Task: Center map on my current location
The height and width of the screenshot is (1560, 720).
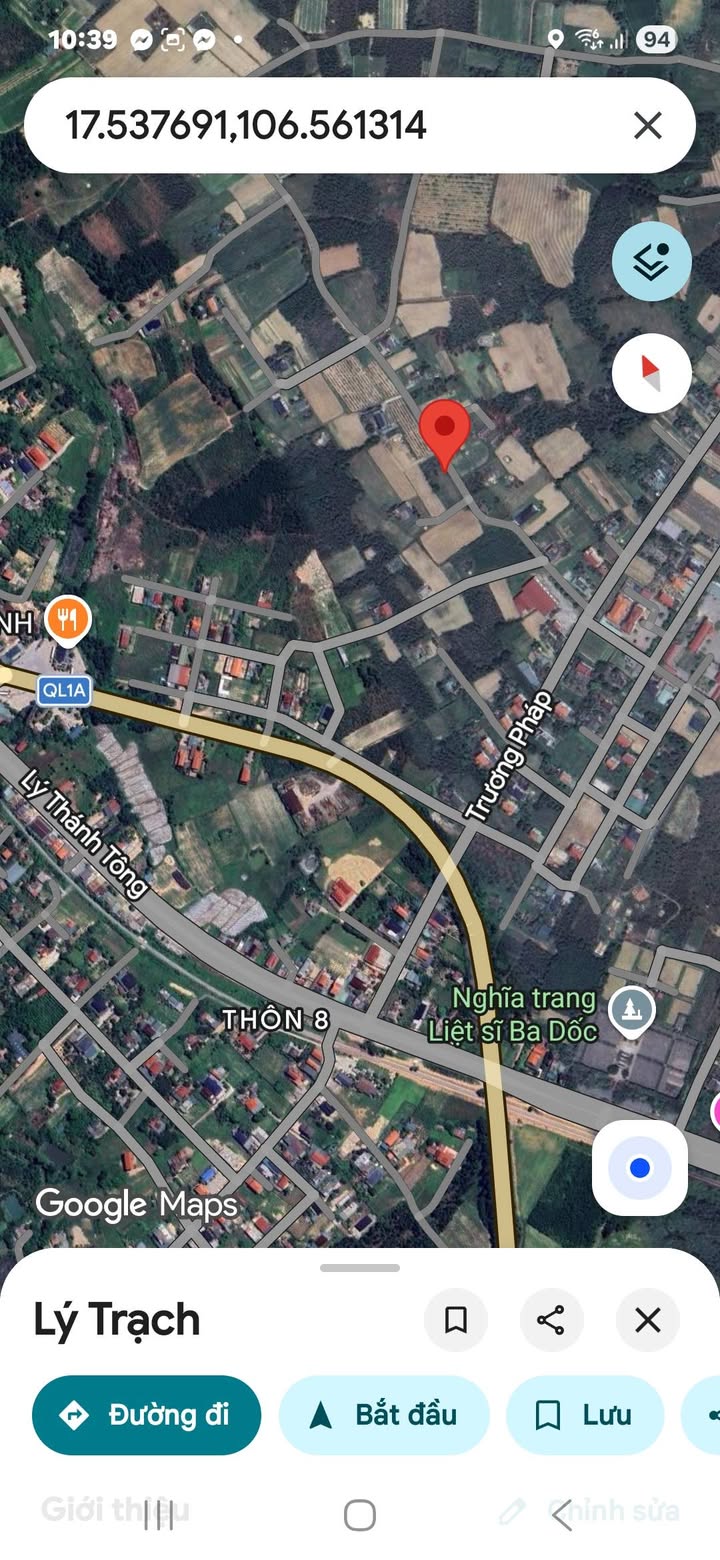Action: pyautogui.click(x=640, y=1168)
